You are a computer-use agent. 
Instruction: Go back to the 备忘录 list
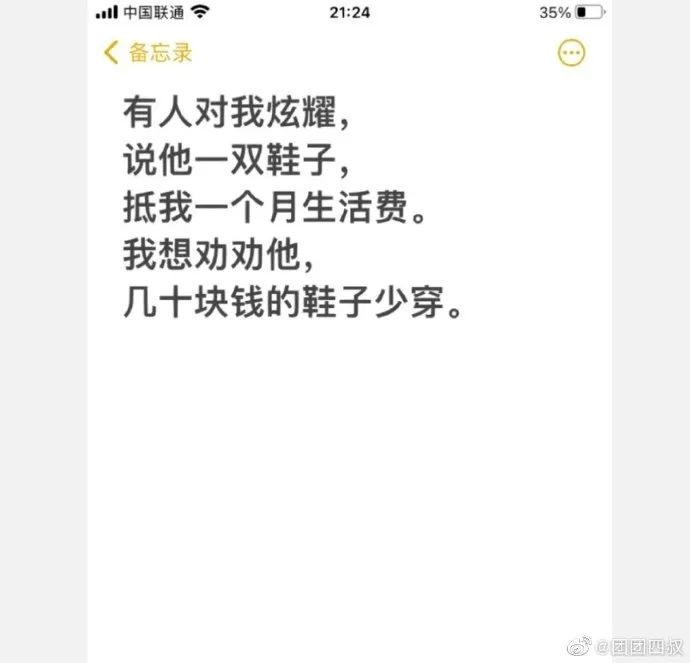(148, 53)
